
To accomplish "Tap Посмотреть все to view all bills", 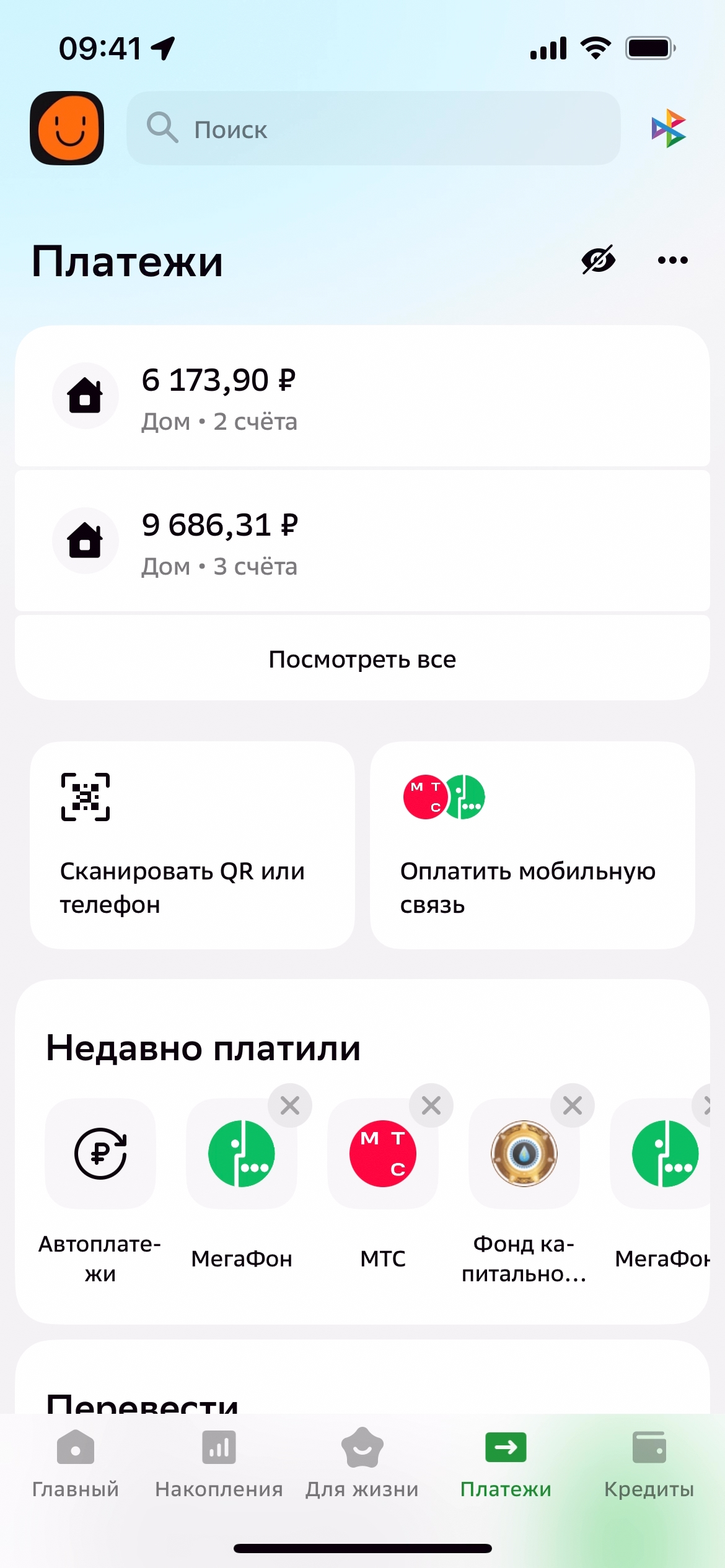I will 362,659.
